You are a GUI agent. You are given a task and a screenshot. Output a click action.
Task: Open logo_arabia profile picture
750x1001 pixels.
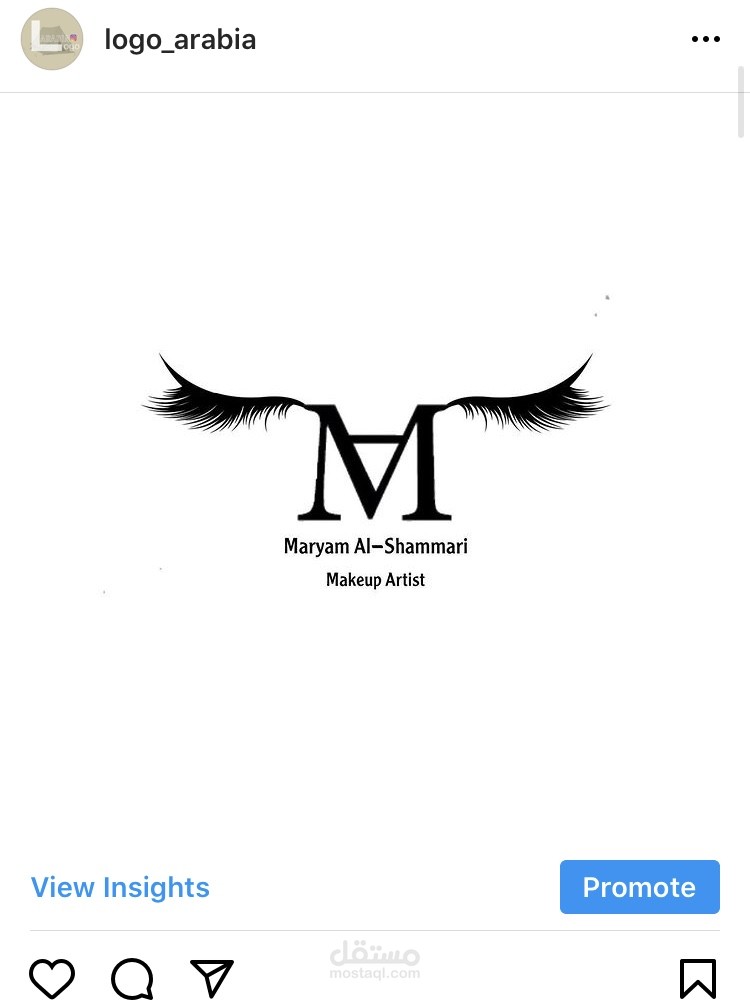tap(52, 40)
